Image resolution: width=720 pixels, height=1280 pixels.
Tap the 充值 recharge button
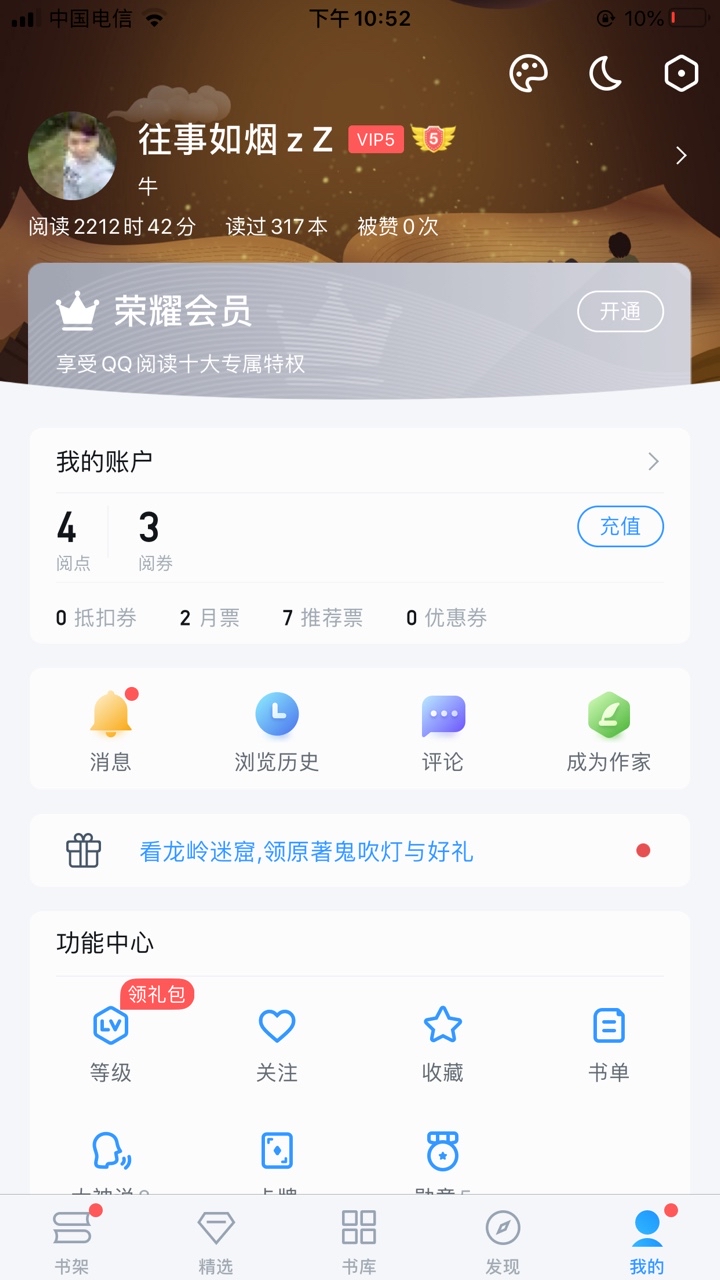click(x=620, y=526)
